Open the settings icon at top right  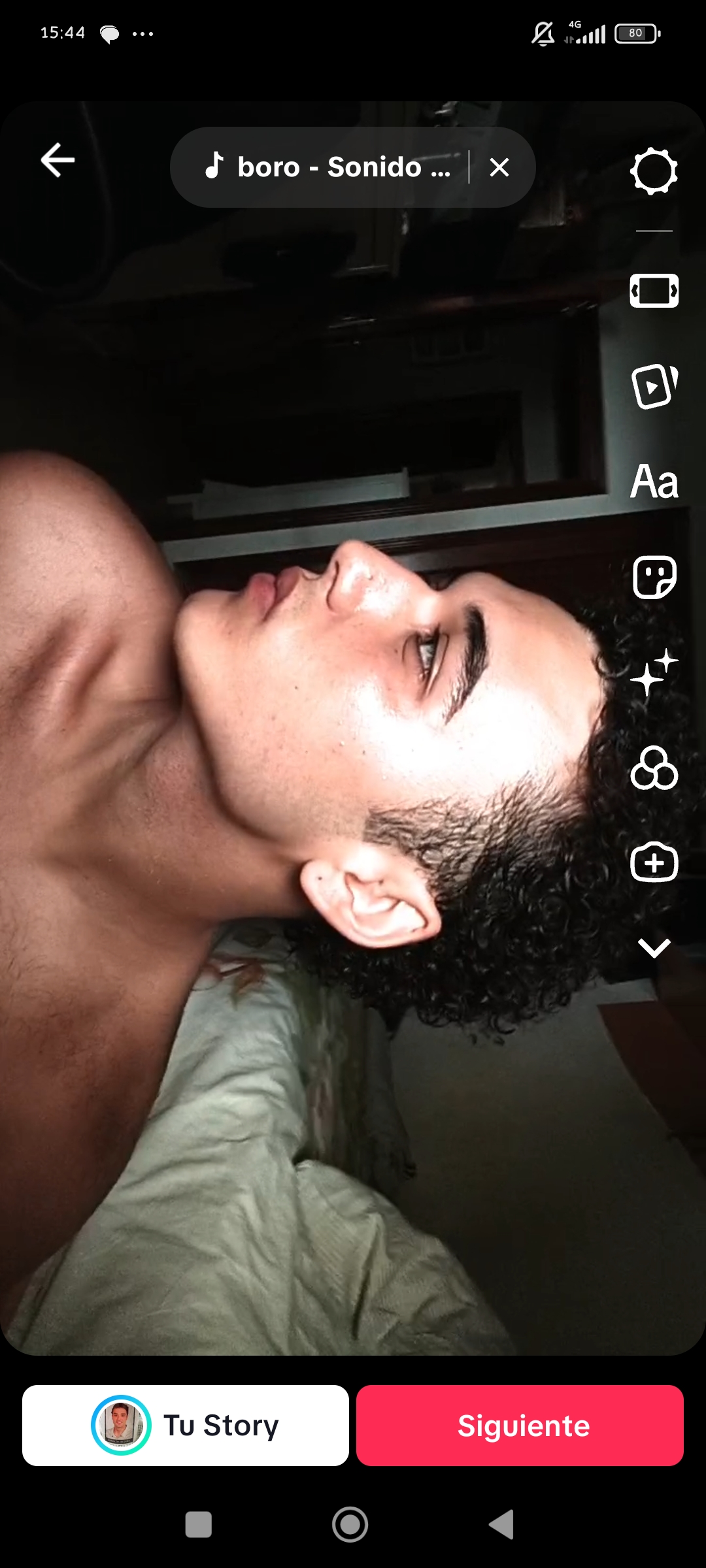654,172
